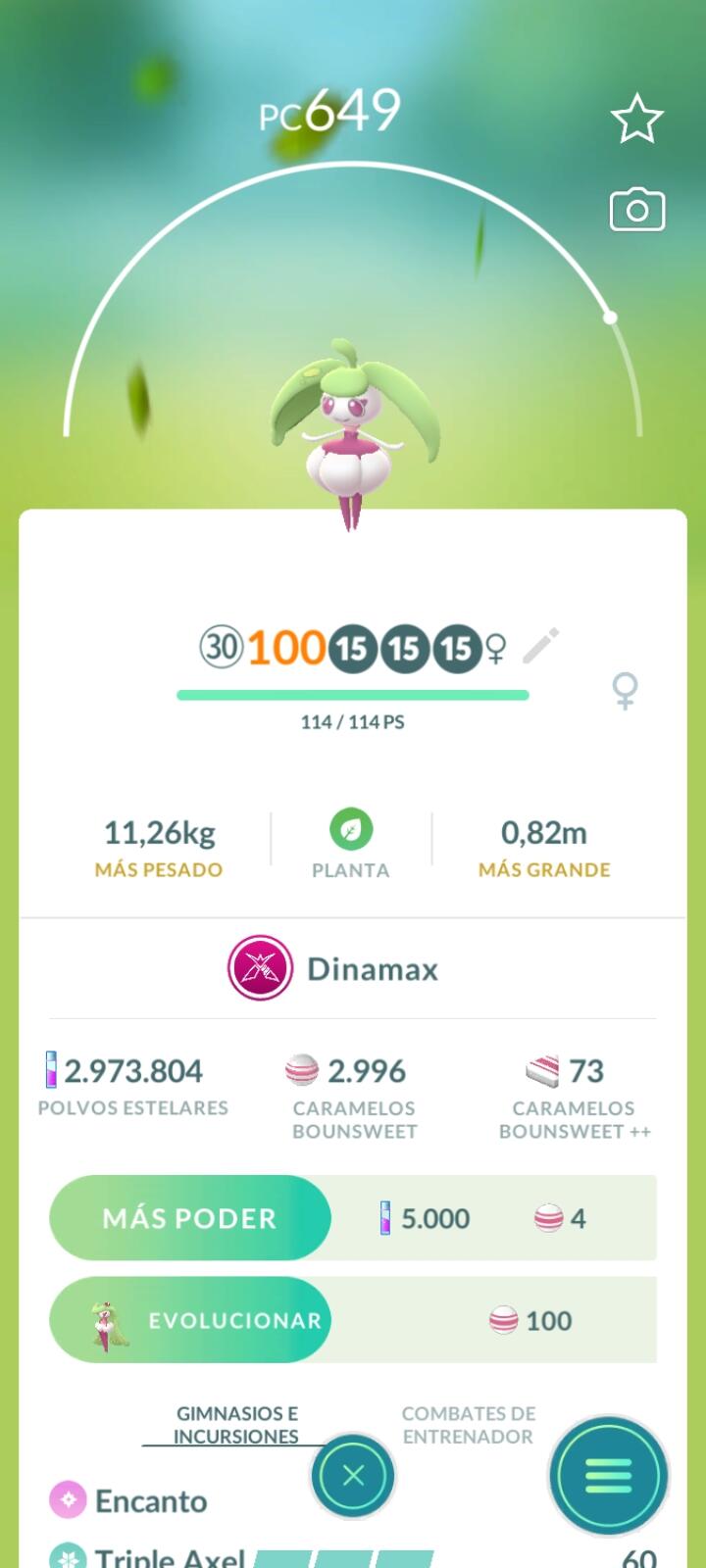Switch to Gimnasios e Incursiones tab
The image size is (706, 1568).
click(x=236, y=1425)
